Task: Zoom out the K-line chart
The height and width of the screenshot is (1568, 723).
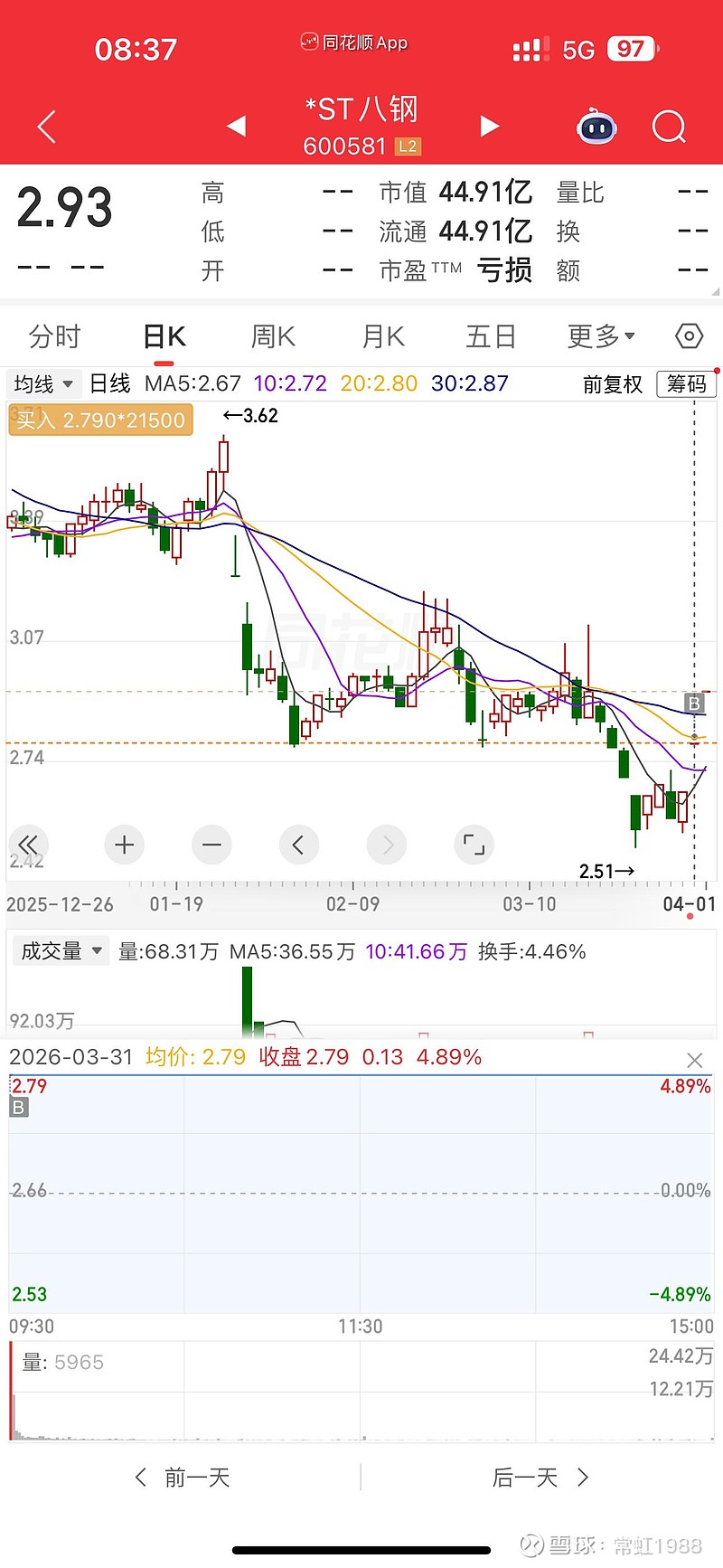Action: 211,845
